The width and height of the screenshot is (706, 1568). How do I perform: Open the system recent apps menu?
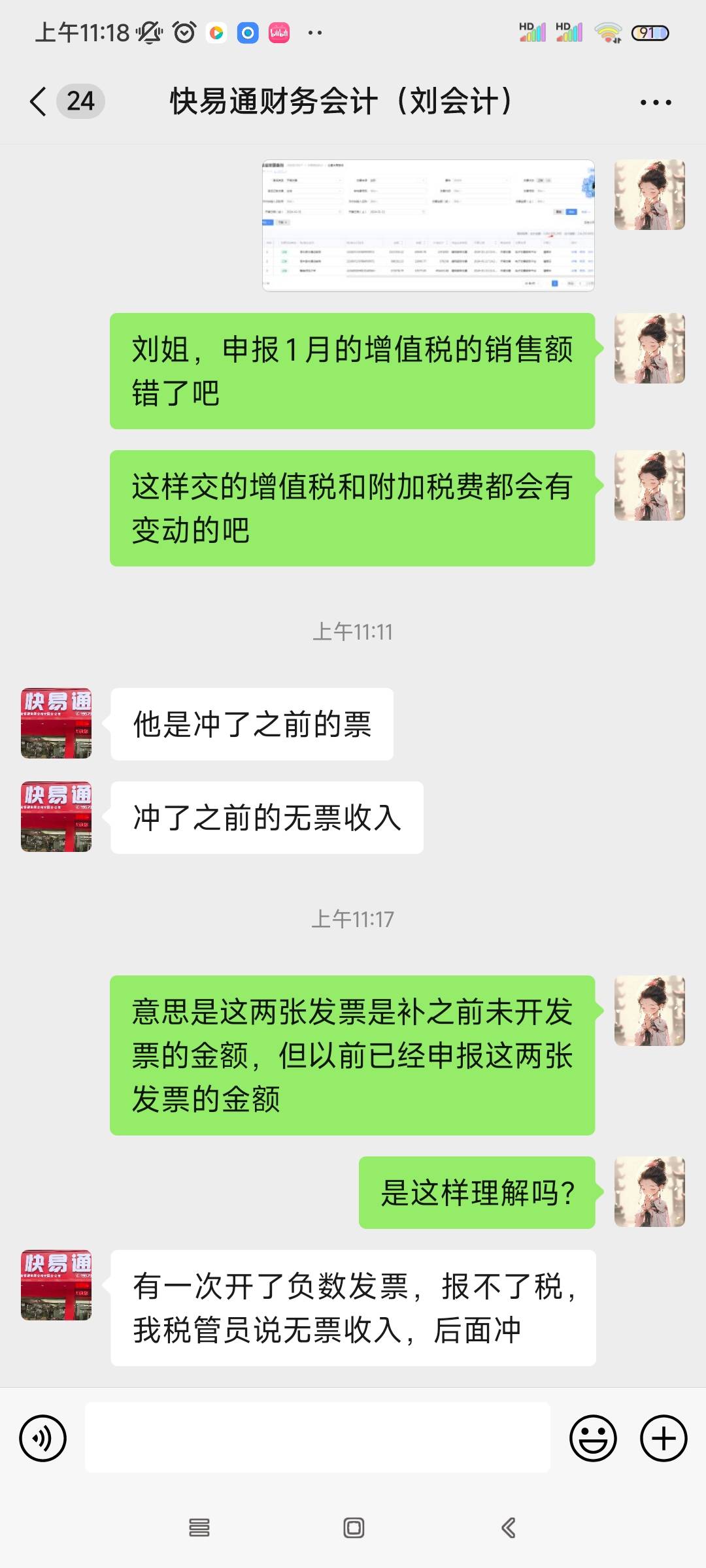pos(199,1527)
